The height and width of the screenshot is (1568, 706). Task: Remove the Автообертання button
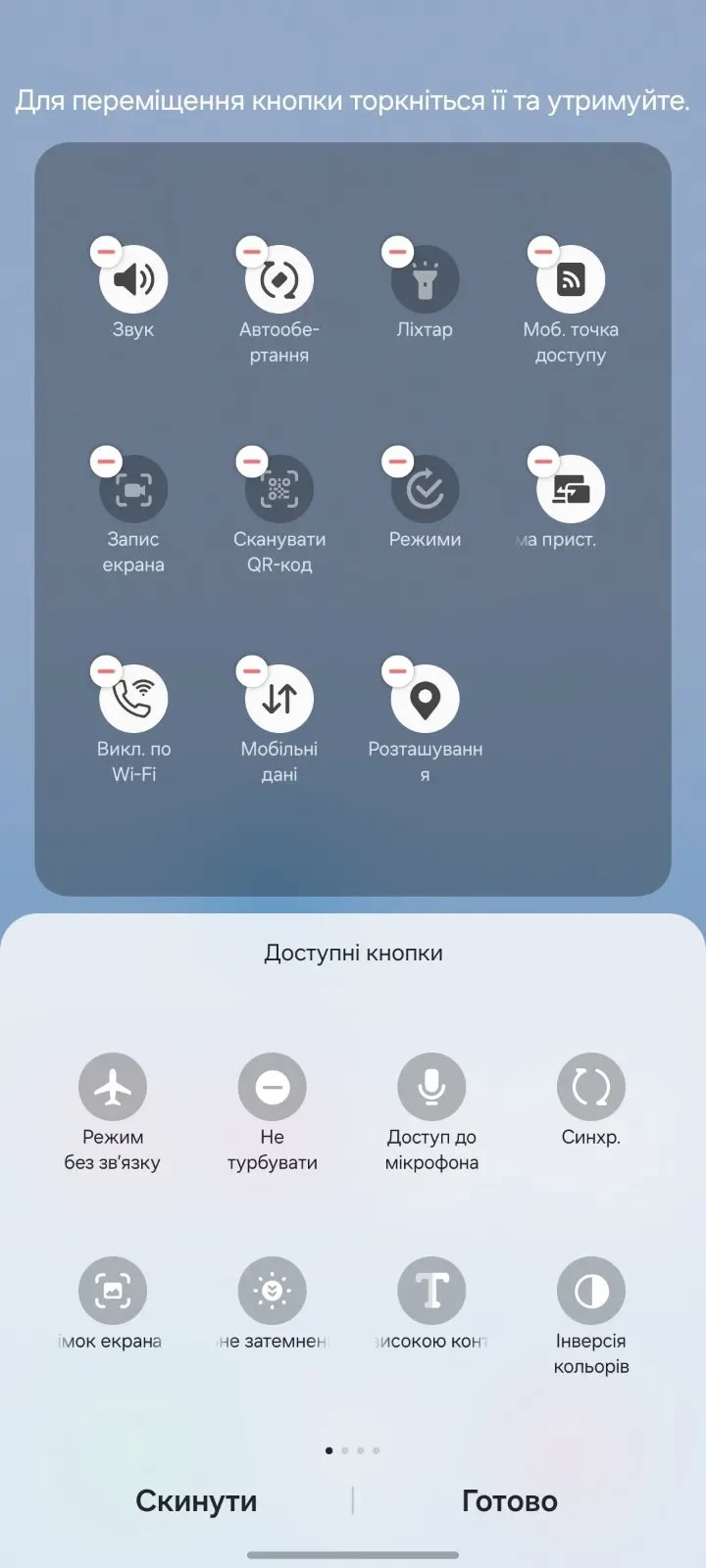pos(252,252)
